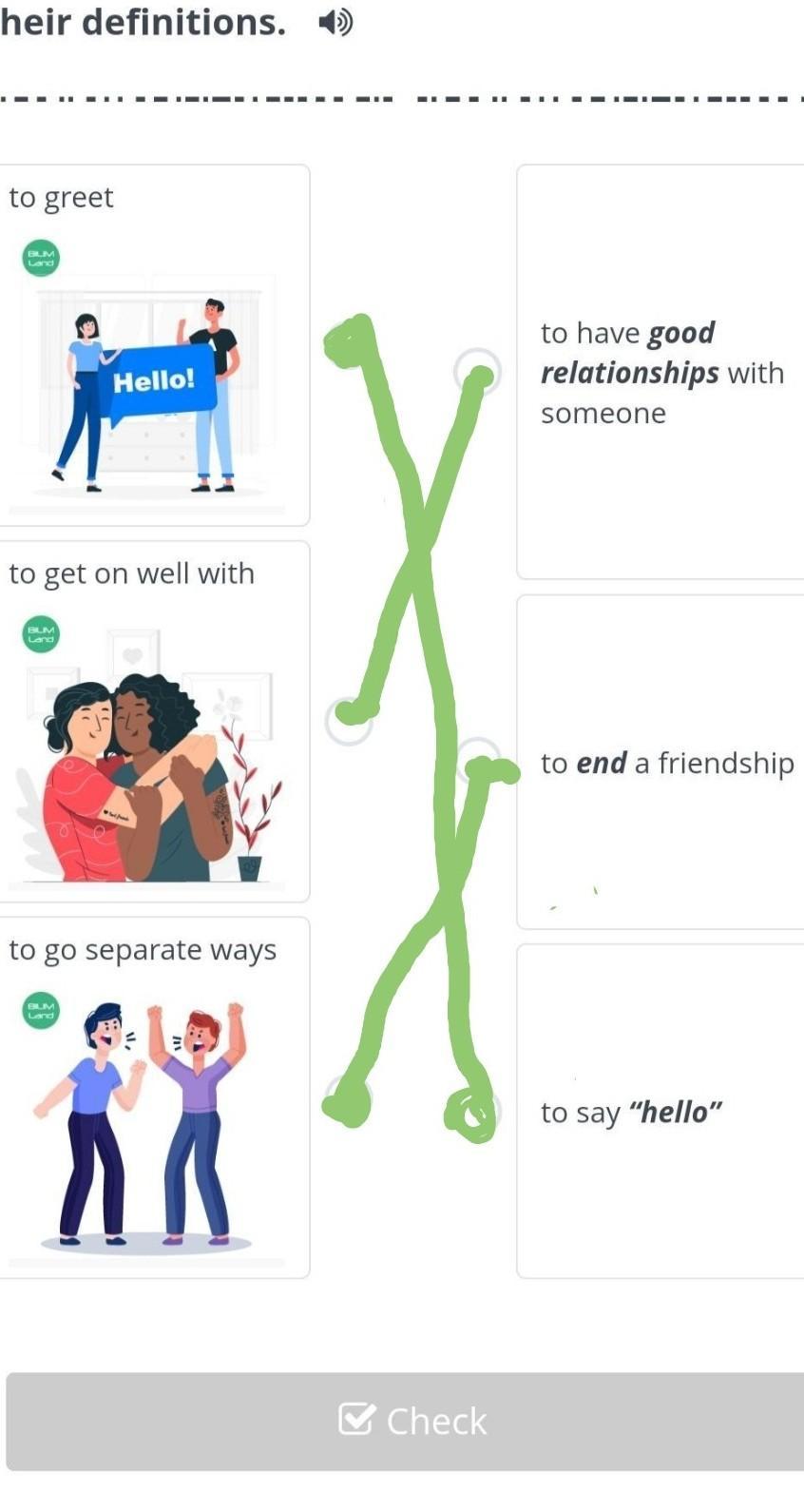Select the 'to greet' card
804x1512 pixels.
154,344
